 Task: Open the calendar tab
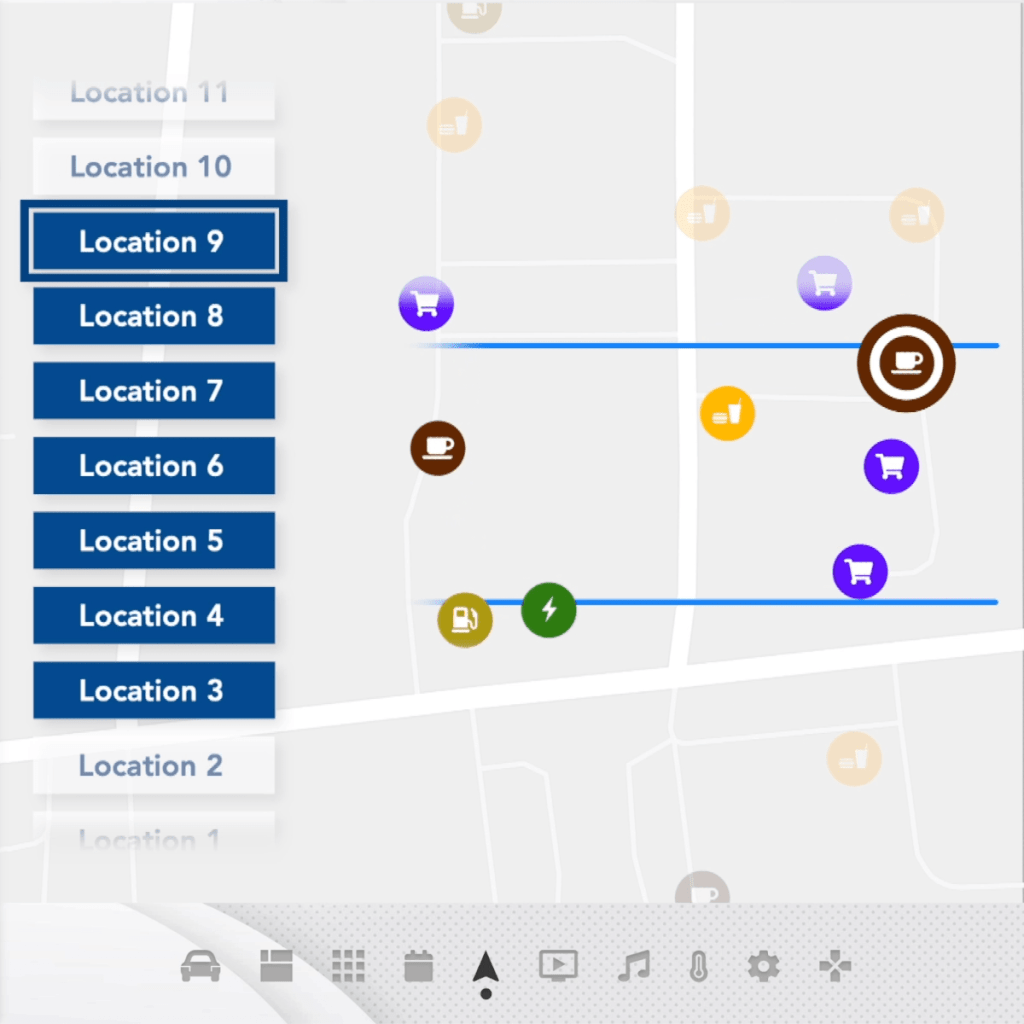click(x=418, y=966)
